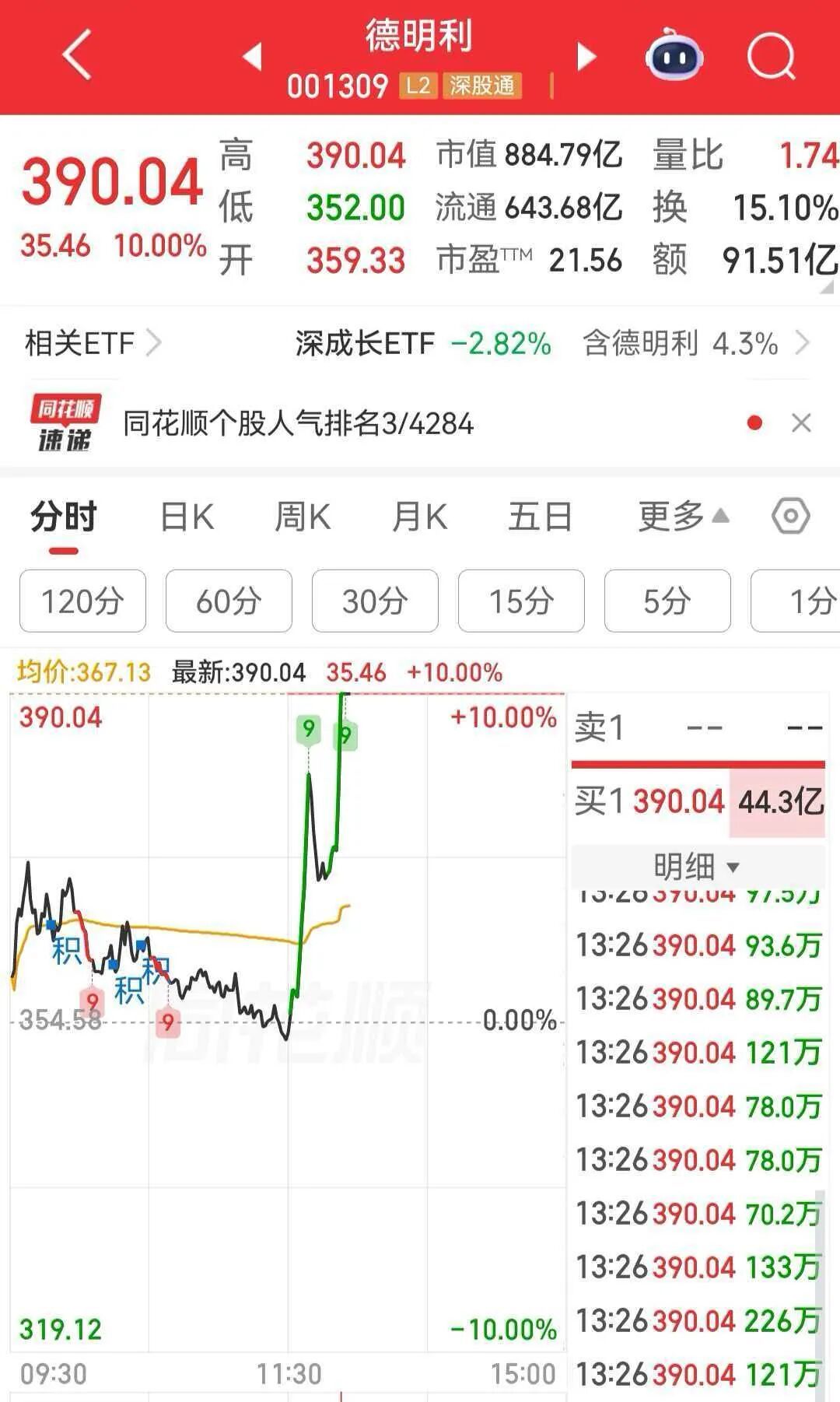The width and height of the screenshot is (840, 1402).
Task: Expand the 更多 chart options
Action: [684, 516]
